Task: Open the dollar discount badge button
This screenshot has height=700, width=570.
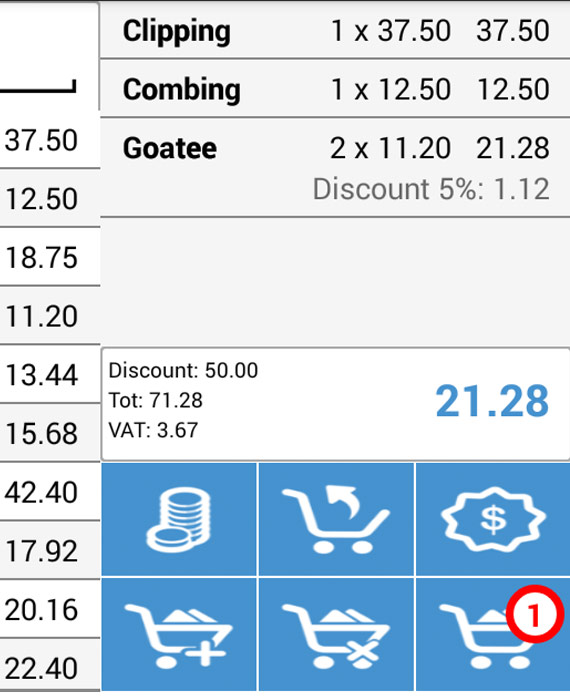Action: coord(493,519)
